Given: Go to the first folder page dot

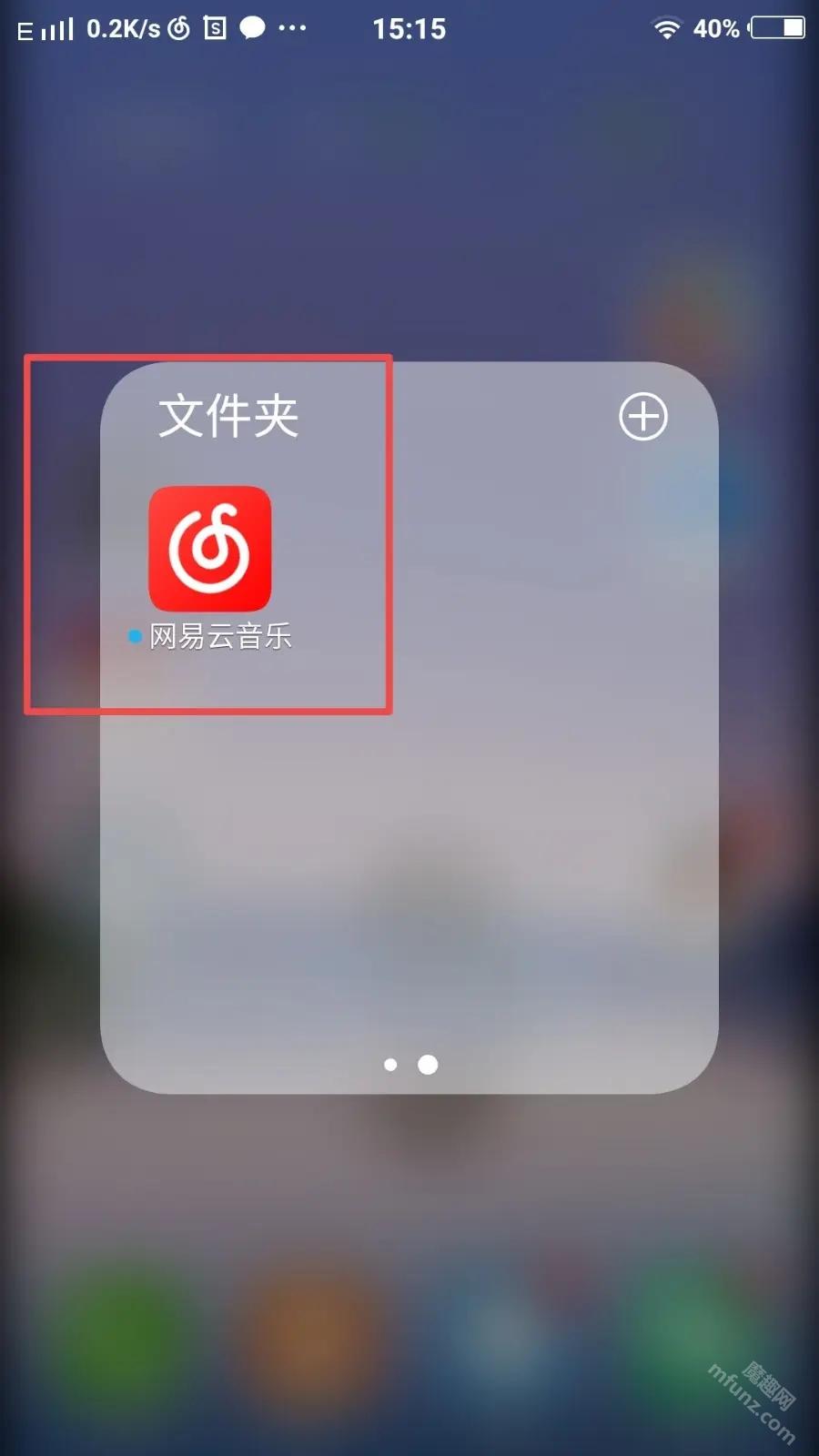Looking at the screenshot, I should coord(390,1065).
